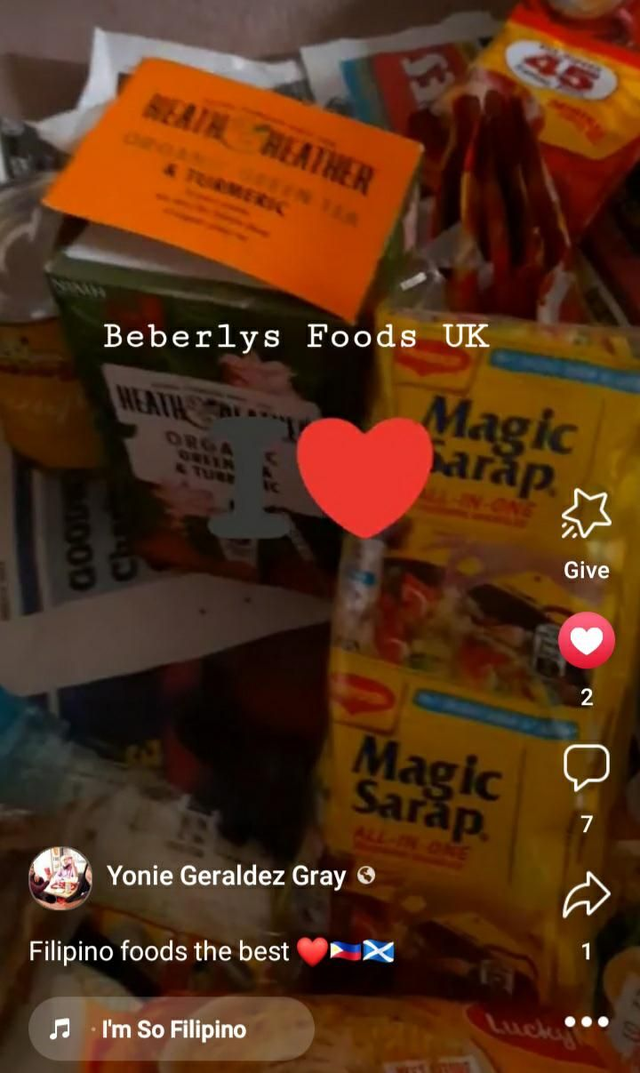Image resolution: width=640 pixels, height=1073 pixels.
Task: Open the three-dot more options menu
Action: (586, 1021)
